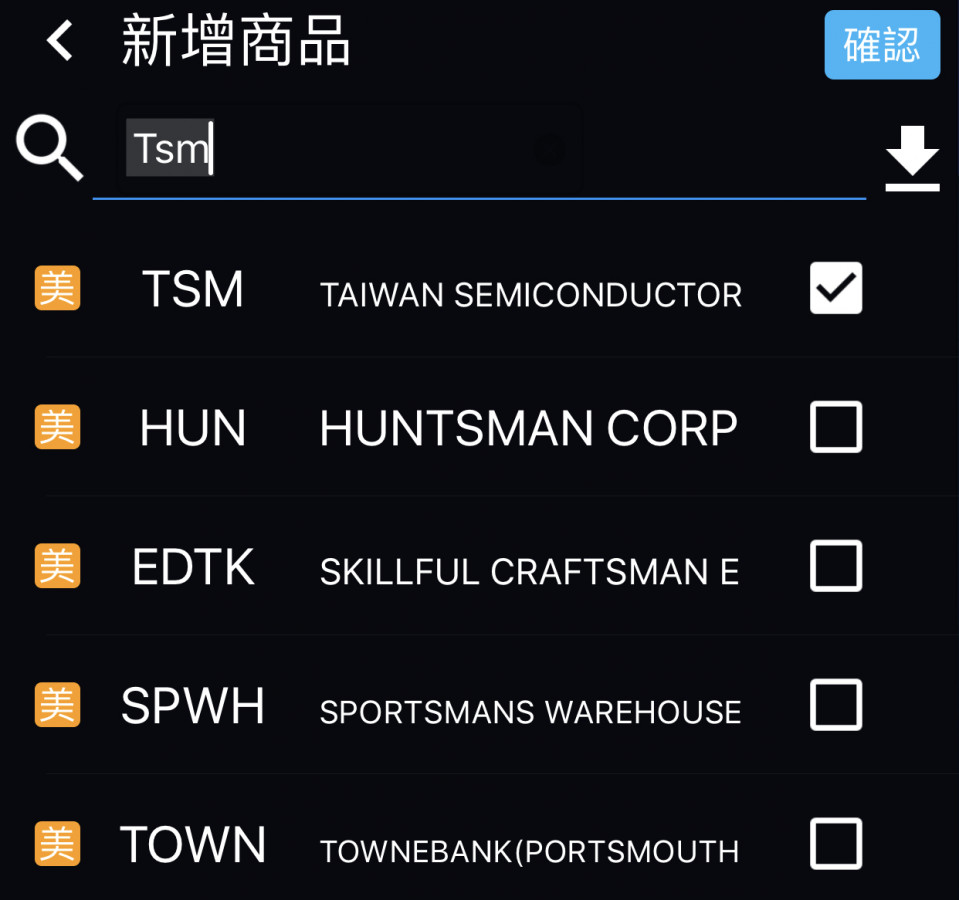This screenshot has height=900, width=959.
Task: Select the EDTK Skillful Craftsman checkbox
Action: click(835, 567)
